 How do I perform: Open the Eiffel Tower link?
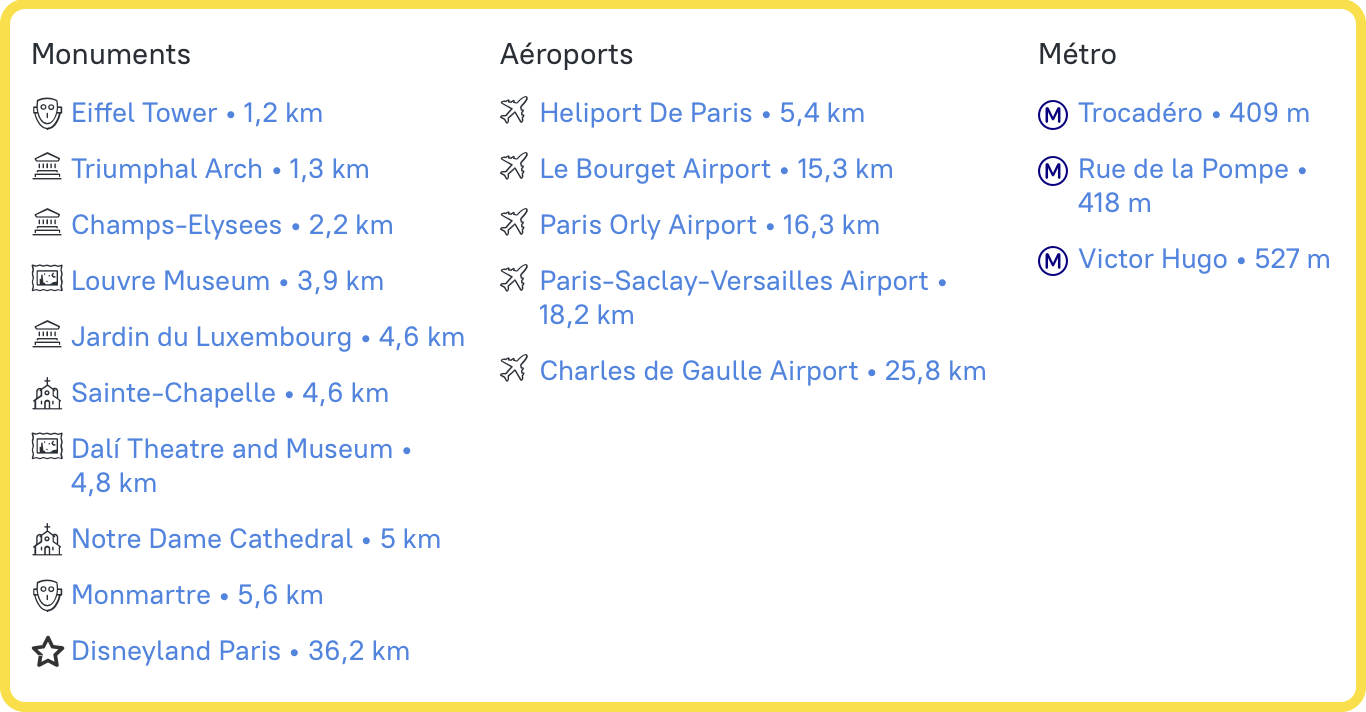tap(196, 113)
